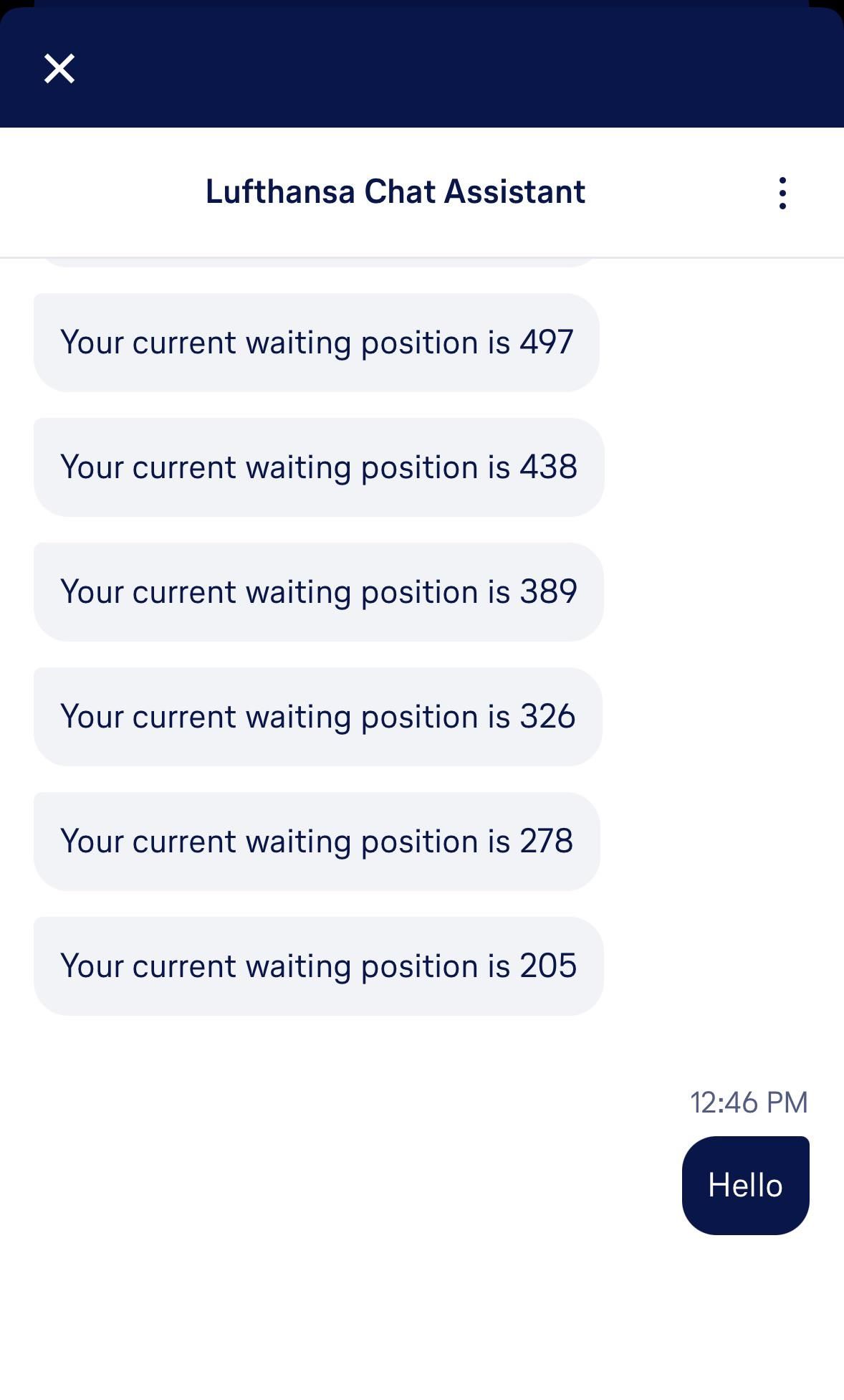Screen dimensions: 844x1400
Task: Click the waiting position 389 message
Action: click(x=319, y=591)
